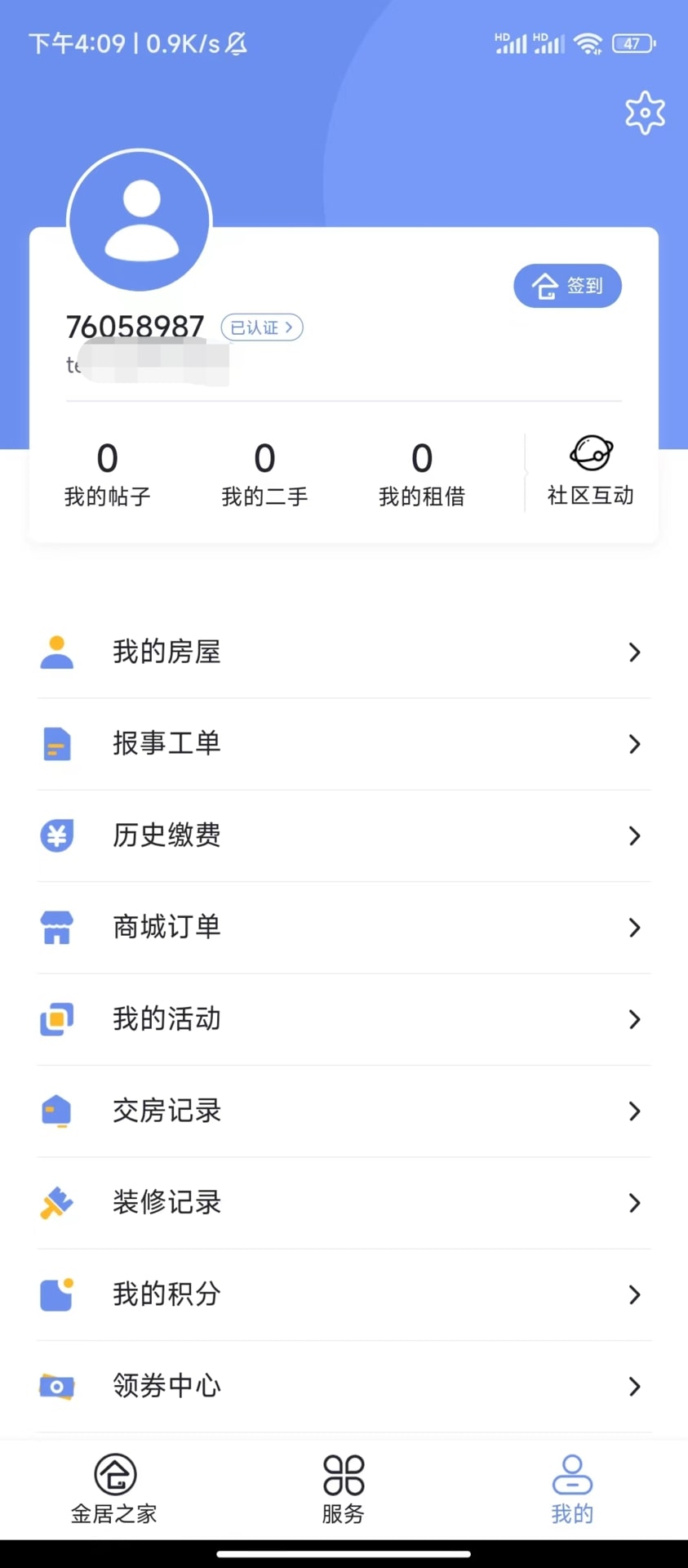
Task: Select 我的活动 row
Action: point(344,1019)
